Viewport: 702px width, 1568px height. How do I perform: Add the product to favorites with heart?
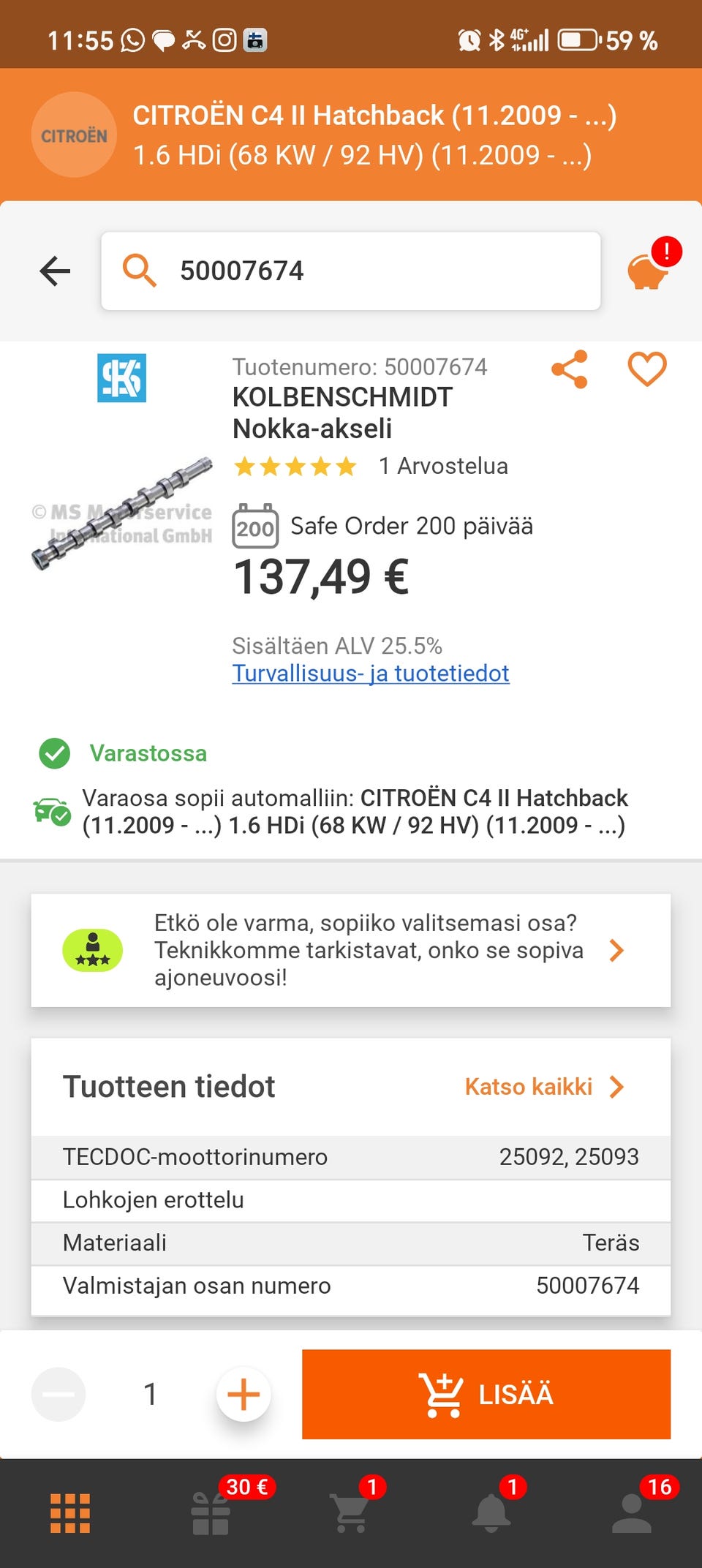point(647,369)
